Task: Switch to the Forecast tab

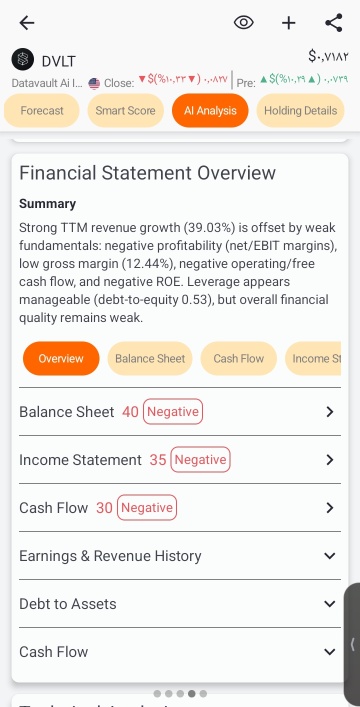Action: pos(42,110)
